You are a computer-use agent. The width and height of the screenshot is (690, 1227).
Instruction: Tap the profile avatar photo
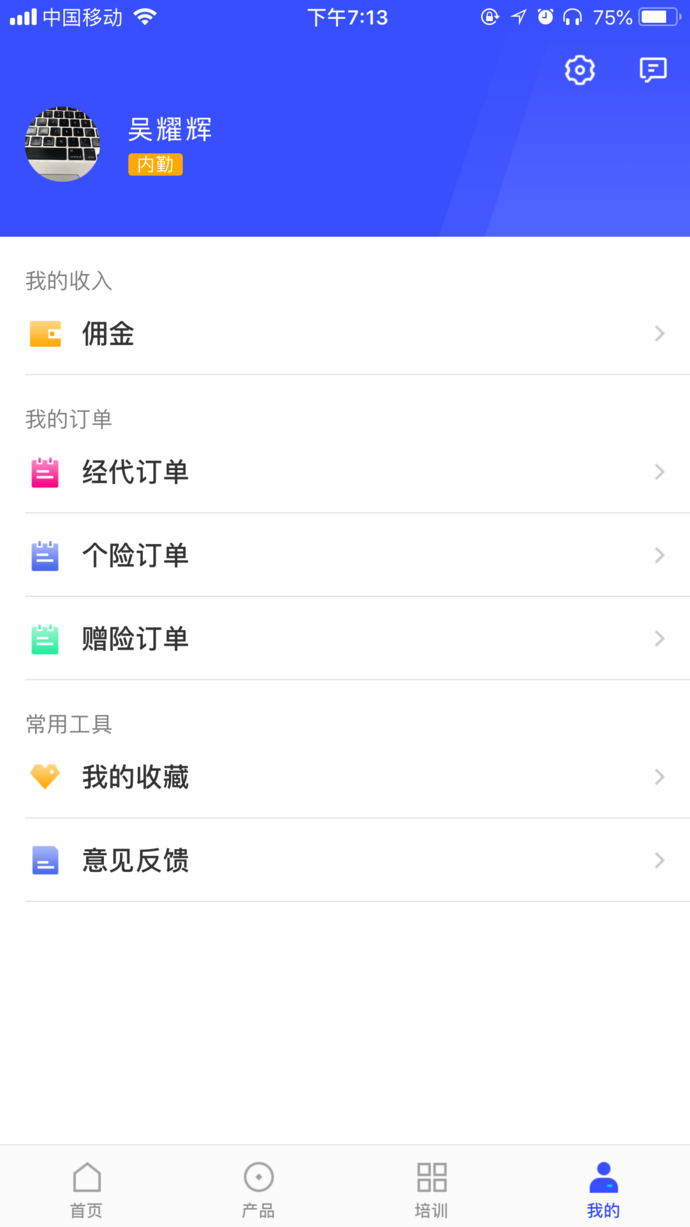[x=63, y=144]
